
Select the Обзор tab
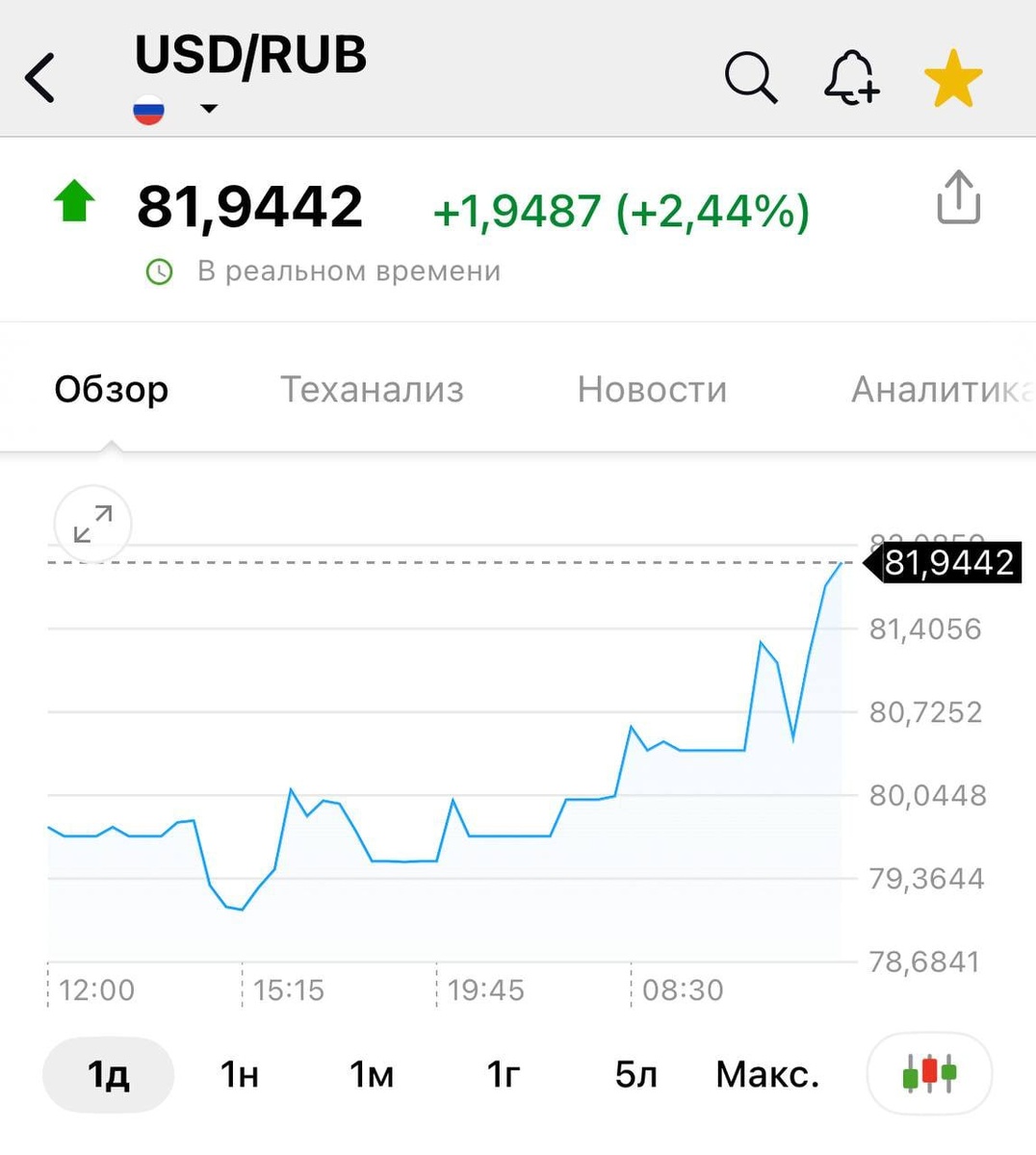tap(112, 389)
